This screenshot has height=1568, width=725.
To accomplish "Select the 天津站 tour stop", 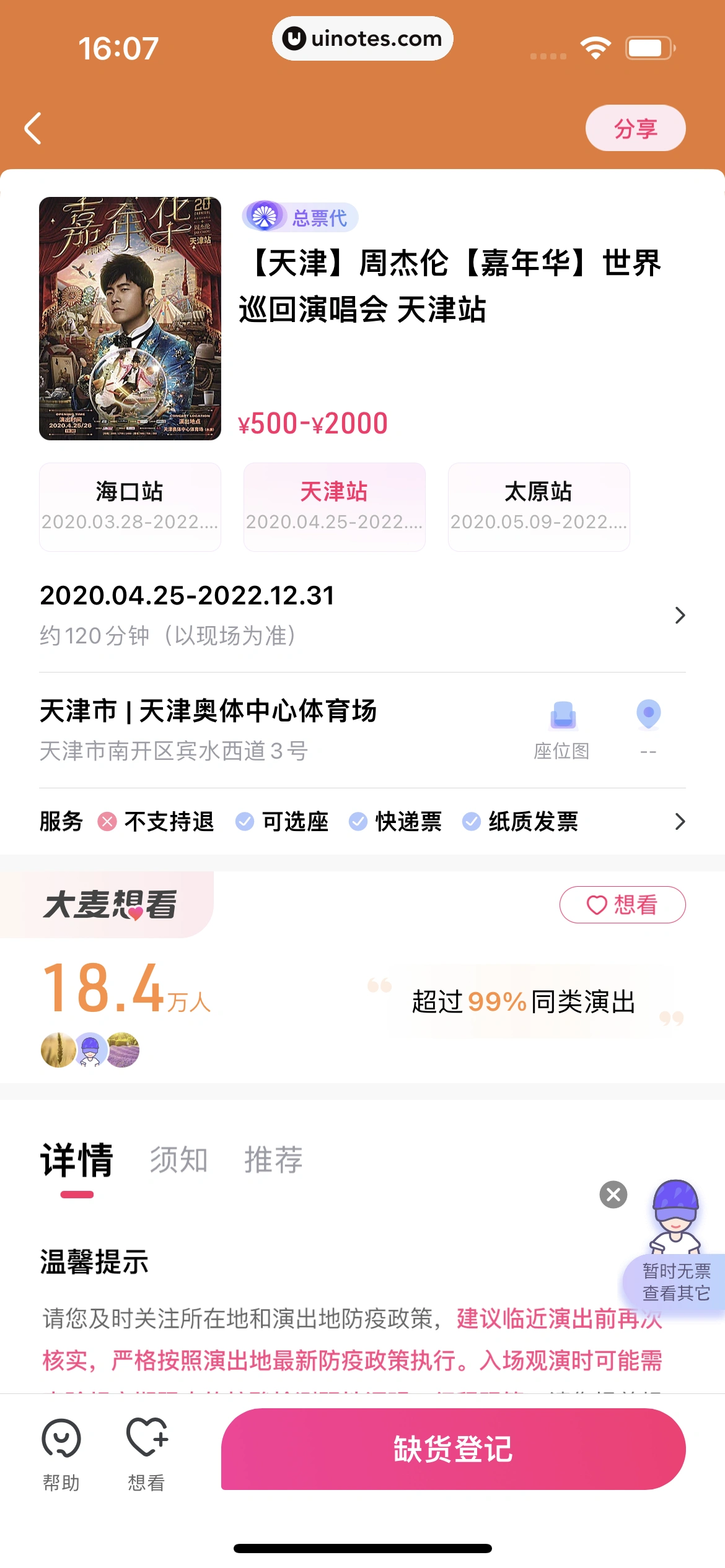I will pyautogui.click(x=335, y=506).
